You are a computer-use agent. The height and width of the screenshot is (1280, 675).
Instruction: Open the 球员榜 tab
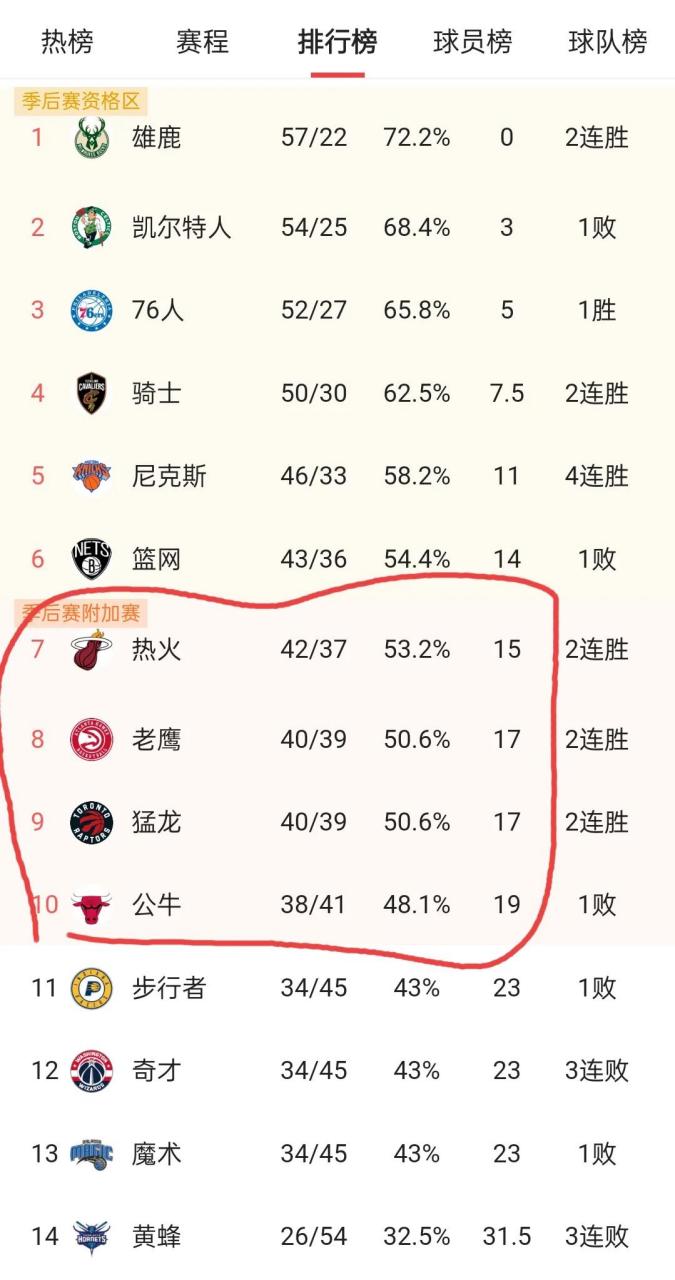472,42
